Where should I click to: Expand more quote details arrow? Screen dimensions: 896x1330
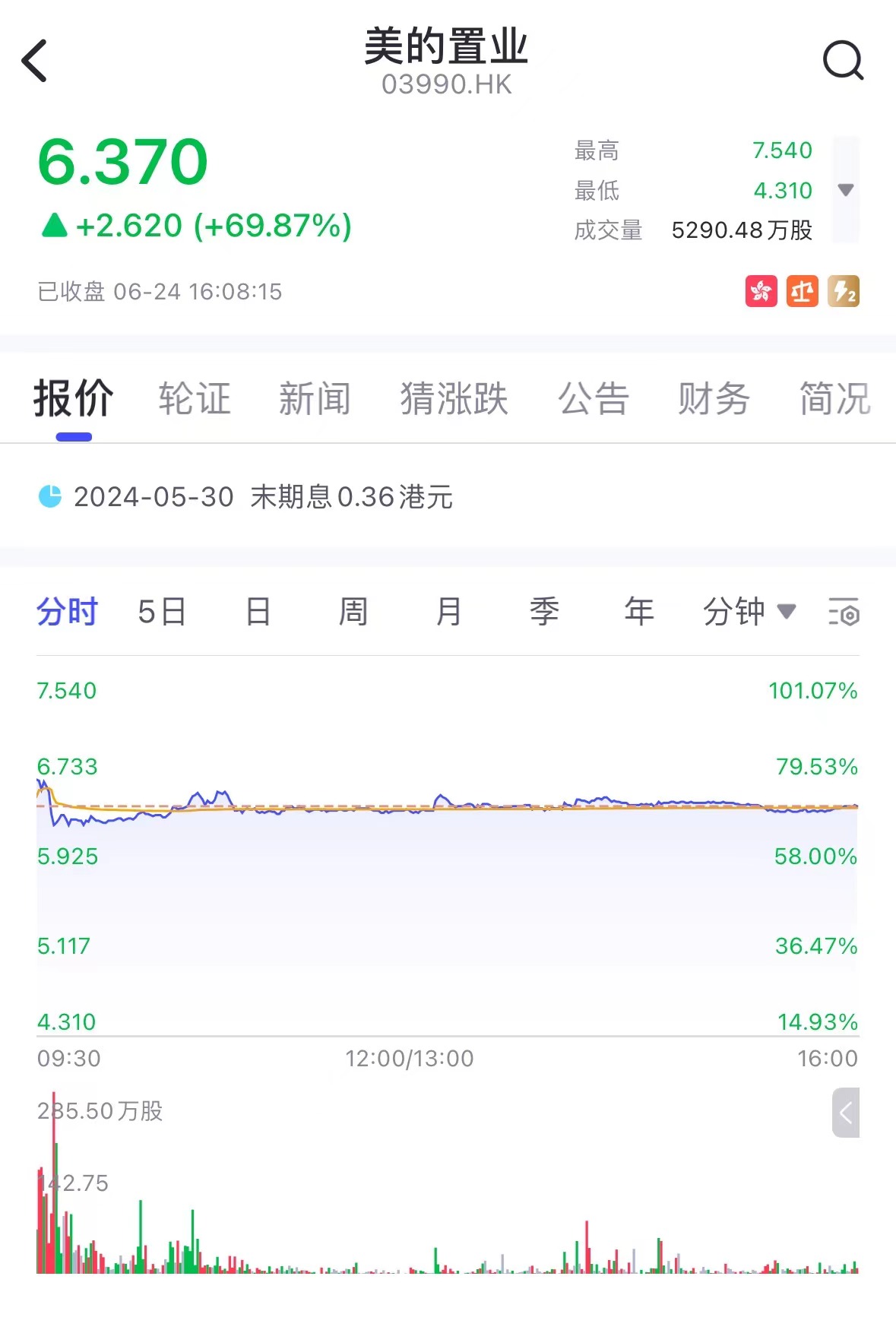coord(845,190)
